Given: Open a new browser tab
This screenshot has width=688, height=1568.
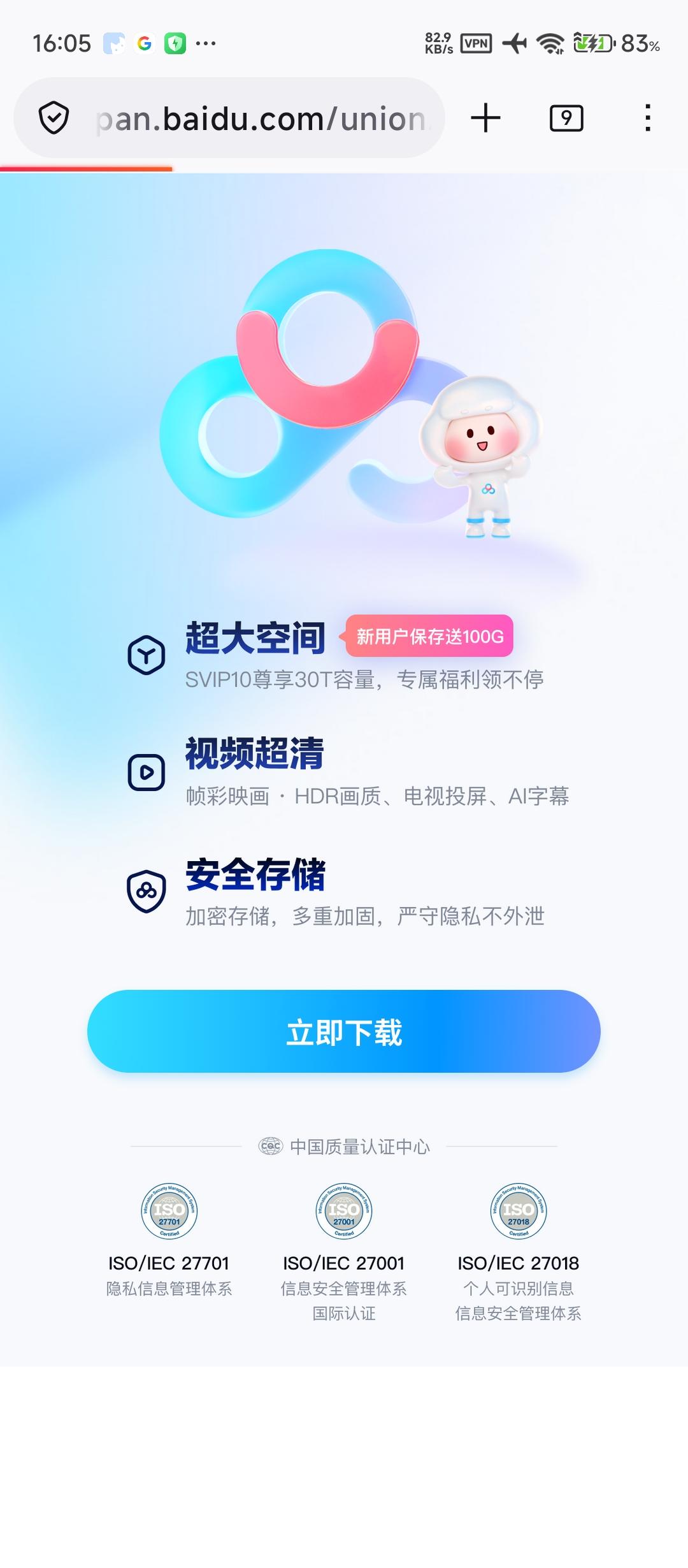Looking at the screenshot, I should tap(485, 118).
